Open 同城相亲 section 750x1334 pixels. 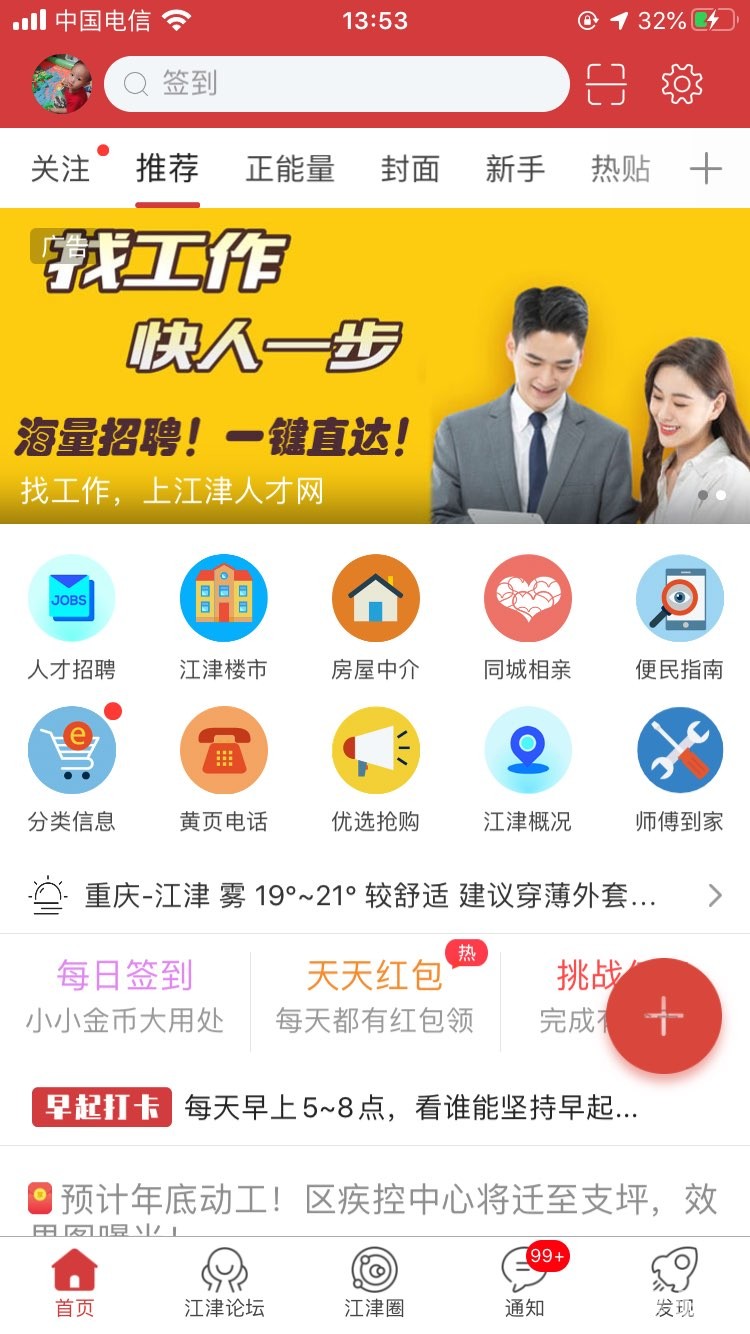tap(527, 617)
